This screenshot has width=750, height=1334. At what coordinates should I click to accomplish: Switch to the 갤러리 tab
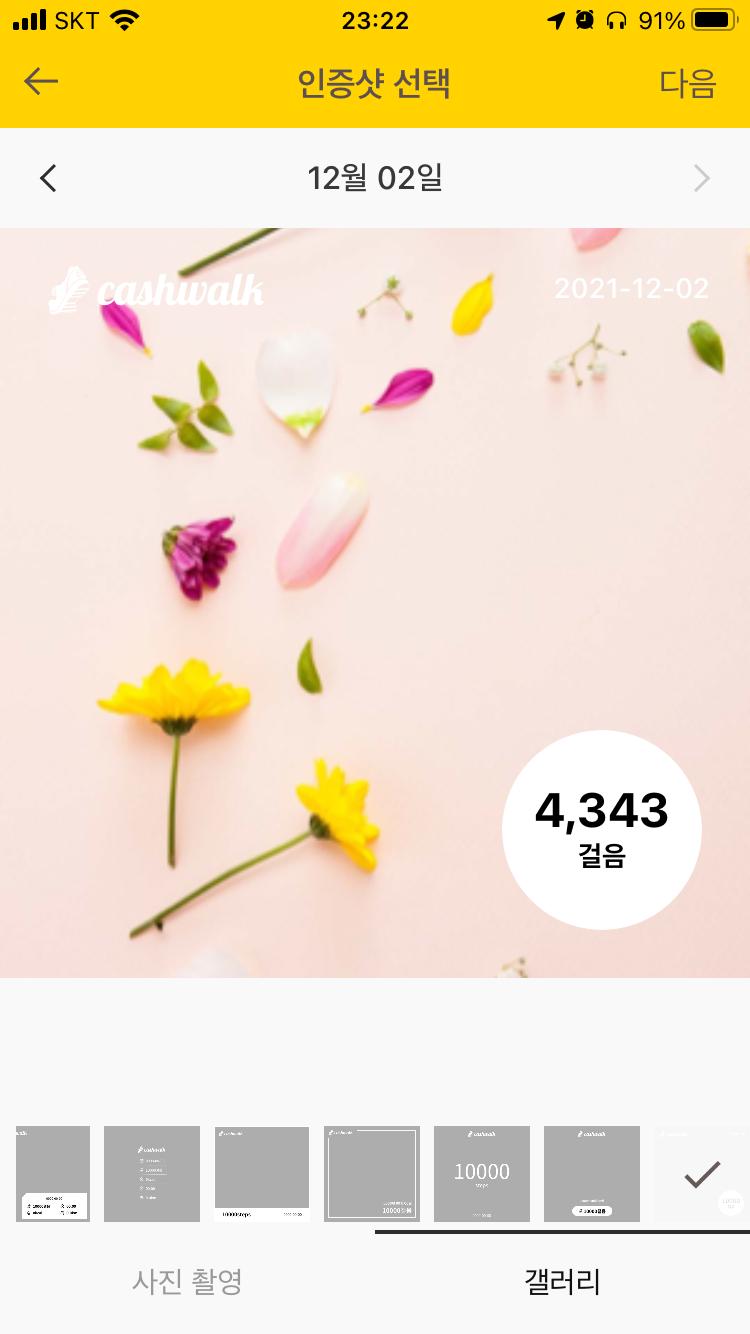[x=562, y=1281]
